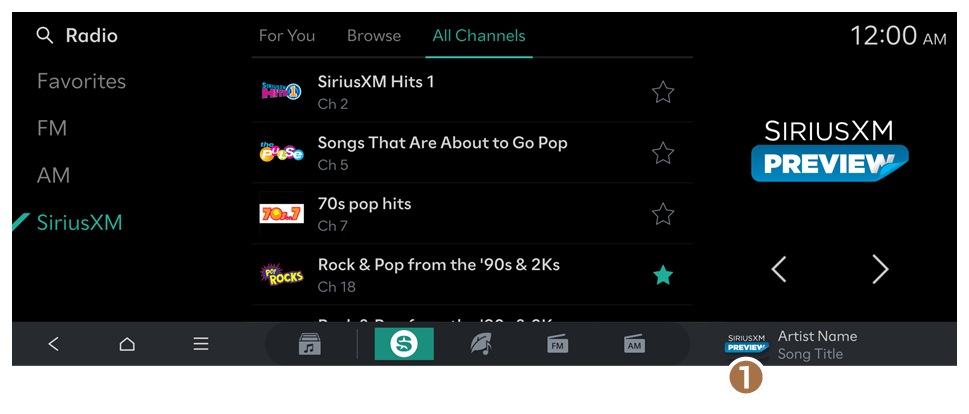Open the For You tab
Viewport: 969px width, 414px height.
tap(287, 36)
